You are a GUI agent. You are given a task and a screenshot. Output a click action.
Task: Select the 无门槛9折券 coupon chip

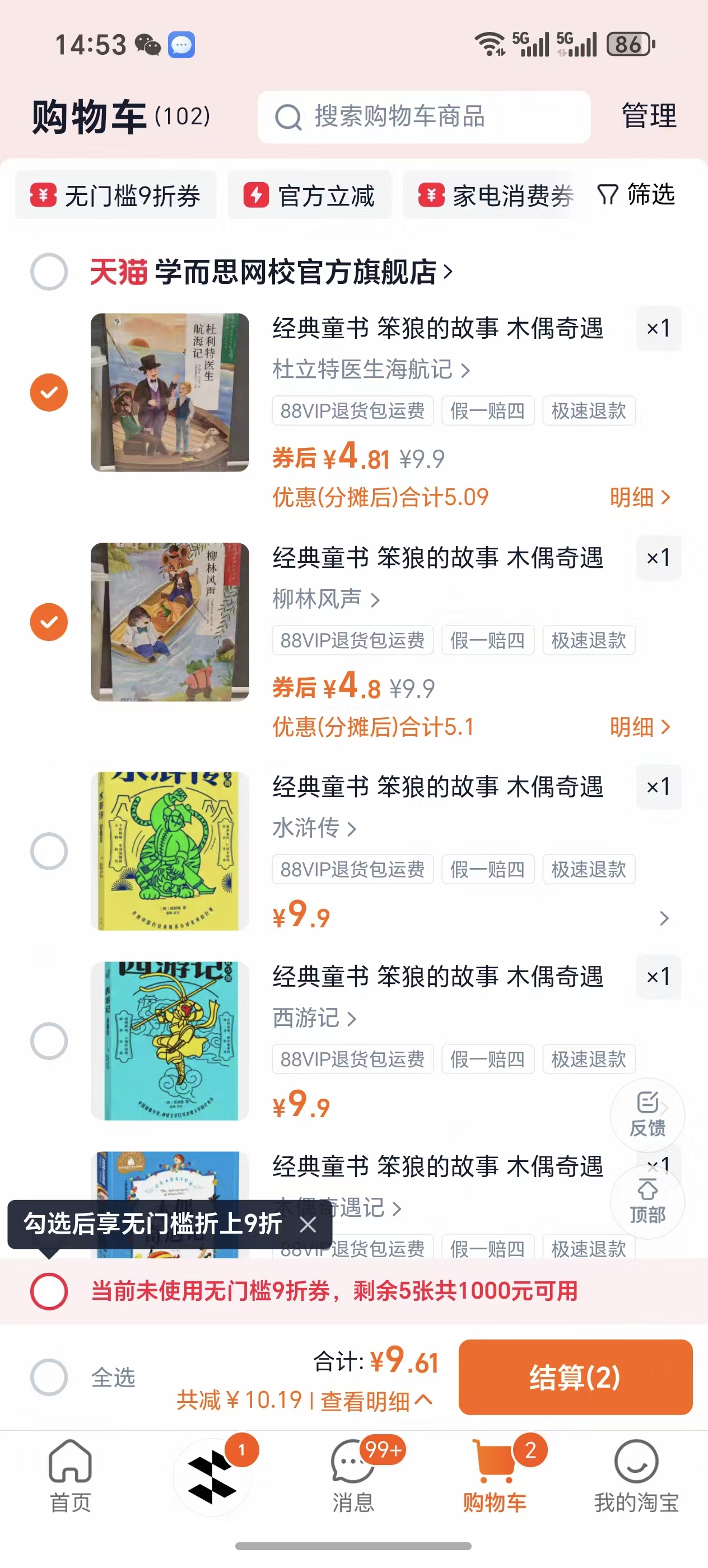117,195
